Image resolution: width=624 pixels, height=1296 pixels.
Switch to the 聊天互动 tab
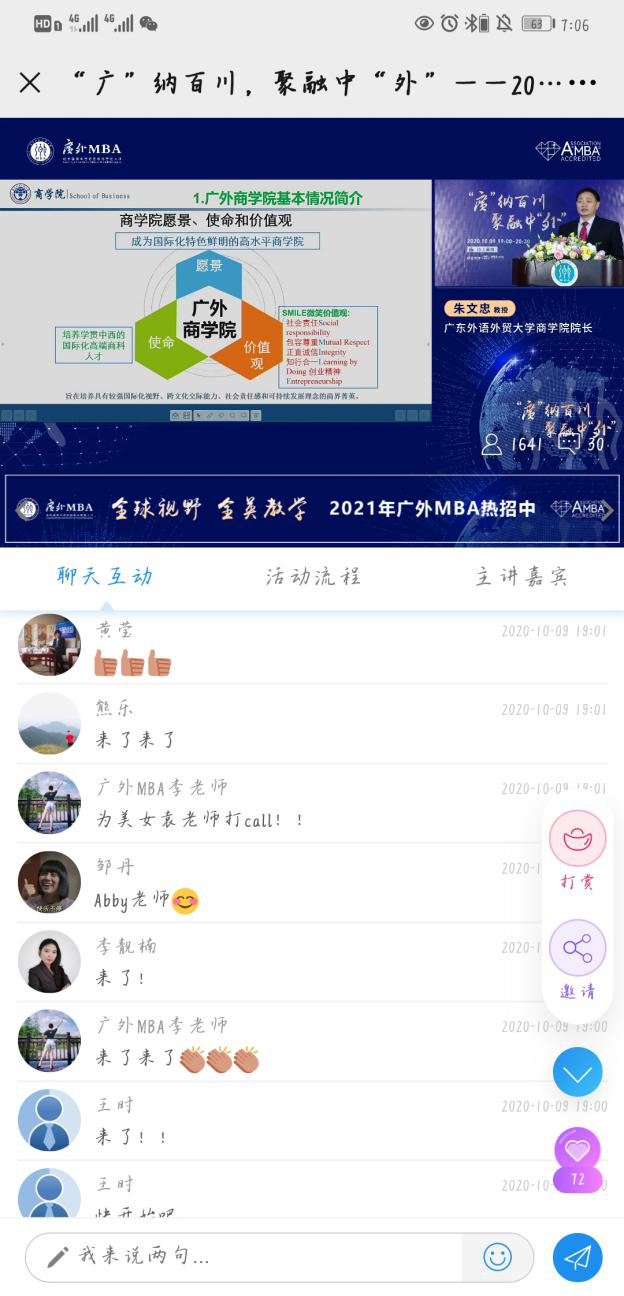tap(105, 576)
